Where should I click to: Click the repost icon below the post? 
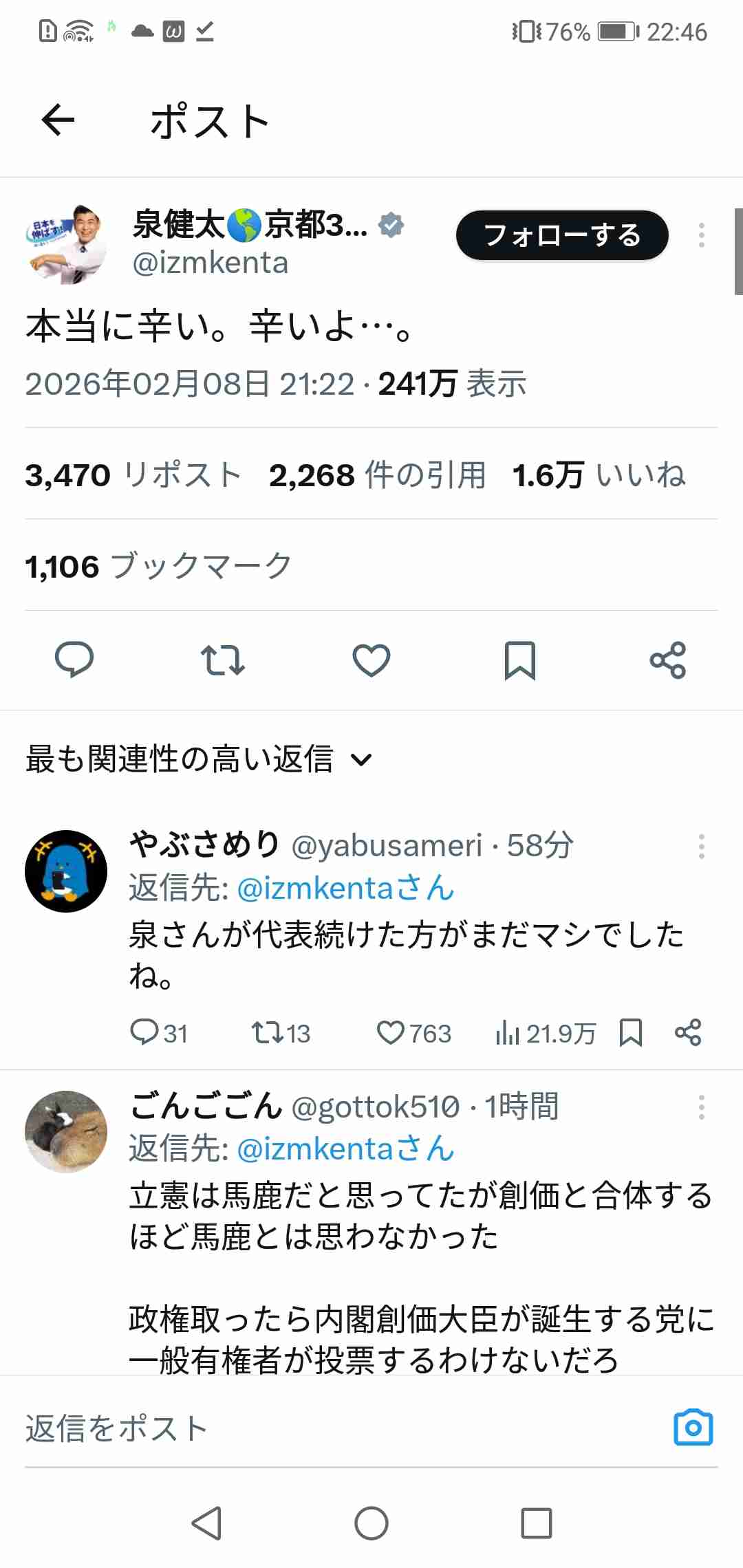click(223, 660)
